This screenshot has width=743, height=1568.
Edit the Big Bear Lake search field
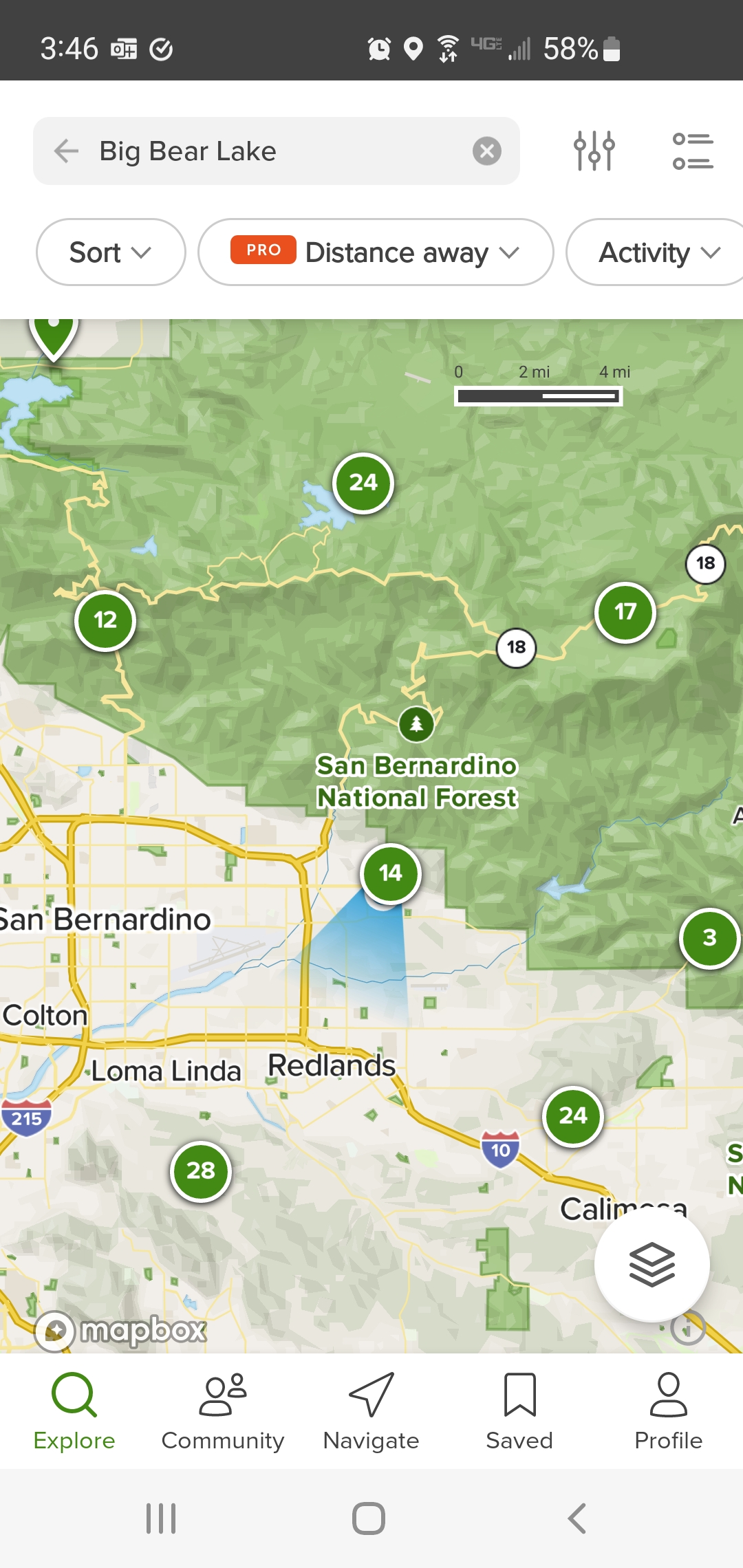click(x=275, y=151)
